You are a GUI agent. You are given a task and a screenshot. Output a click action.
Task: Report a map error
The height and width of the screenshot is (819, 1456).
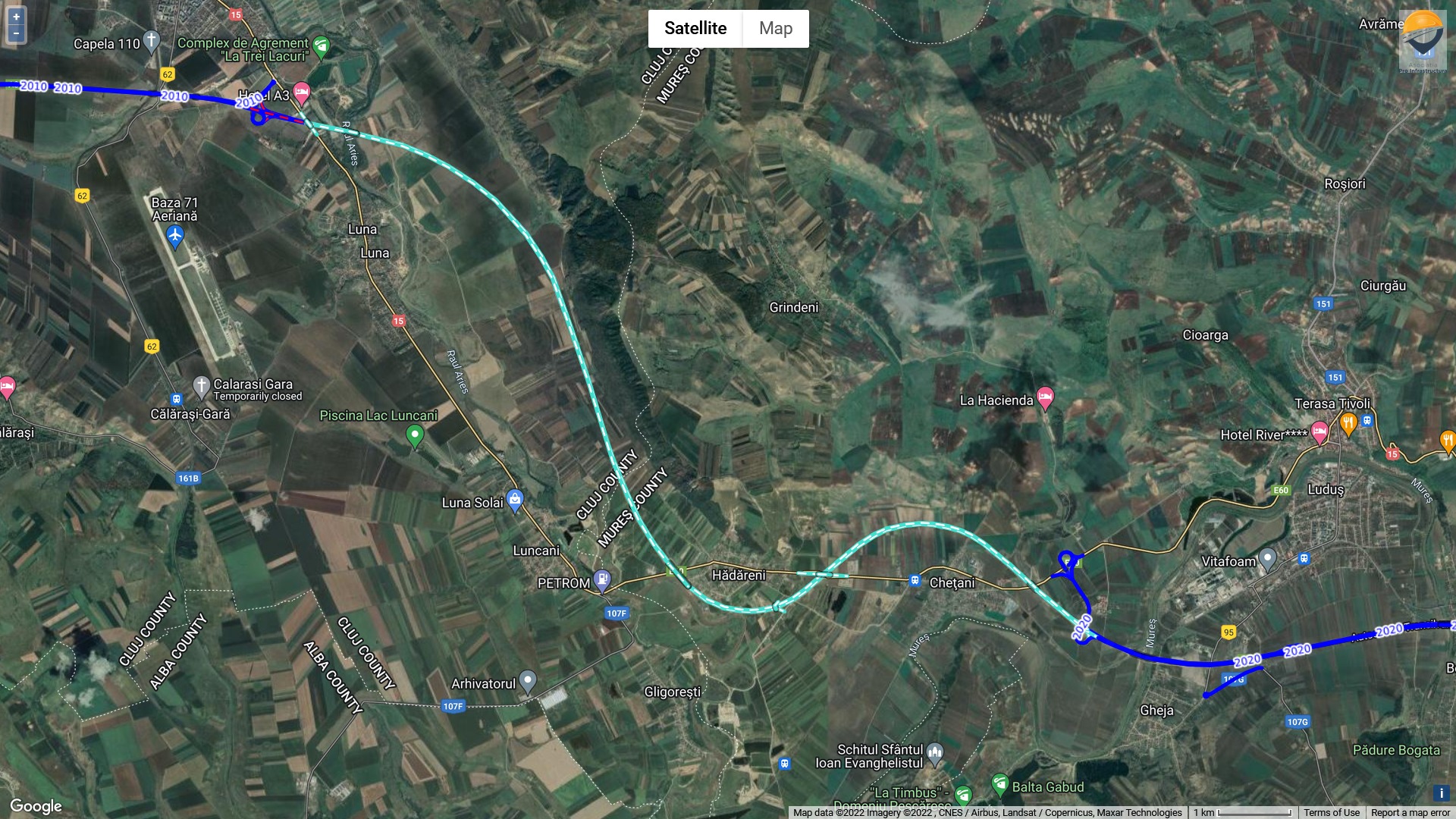[x=1410, y=812]
